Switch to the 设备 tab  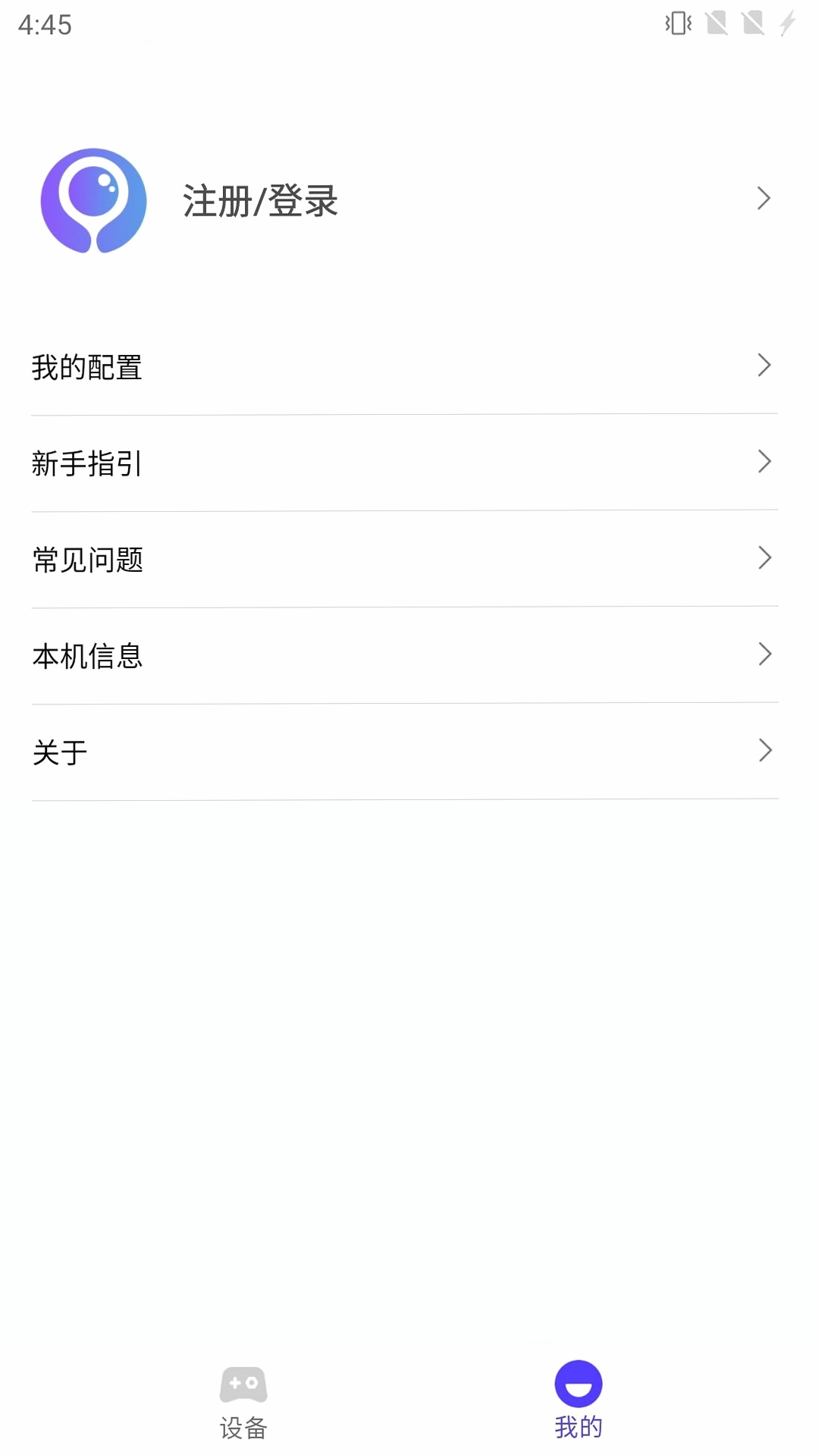[243, 1403]
